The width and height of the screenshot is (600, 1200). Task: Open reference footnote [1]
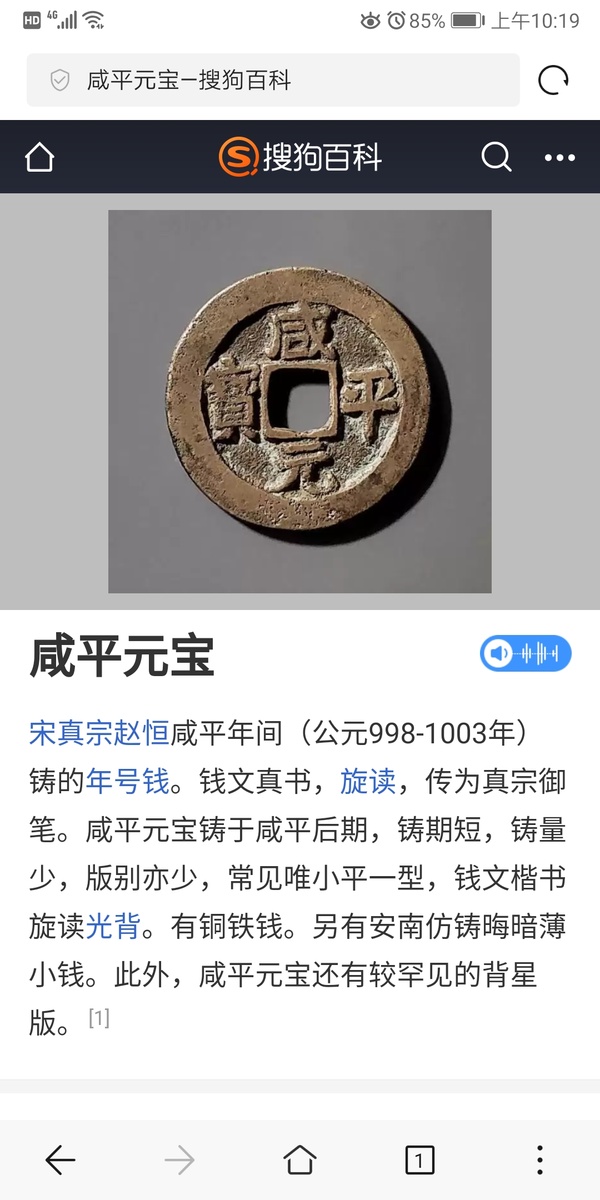click(99, 1018)
